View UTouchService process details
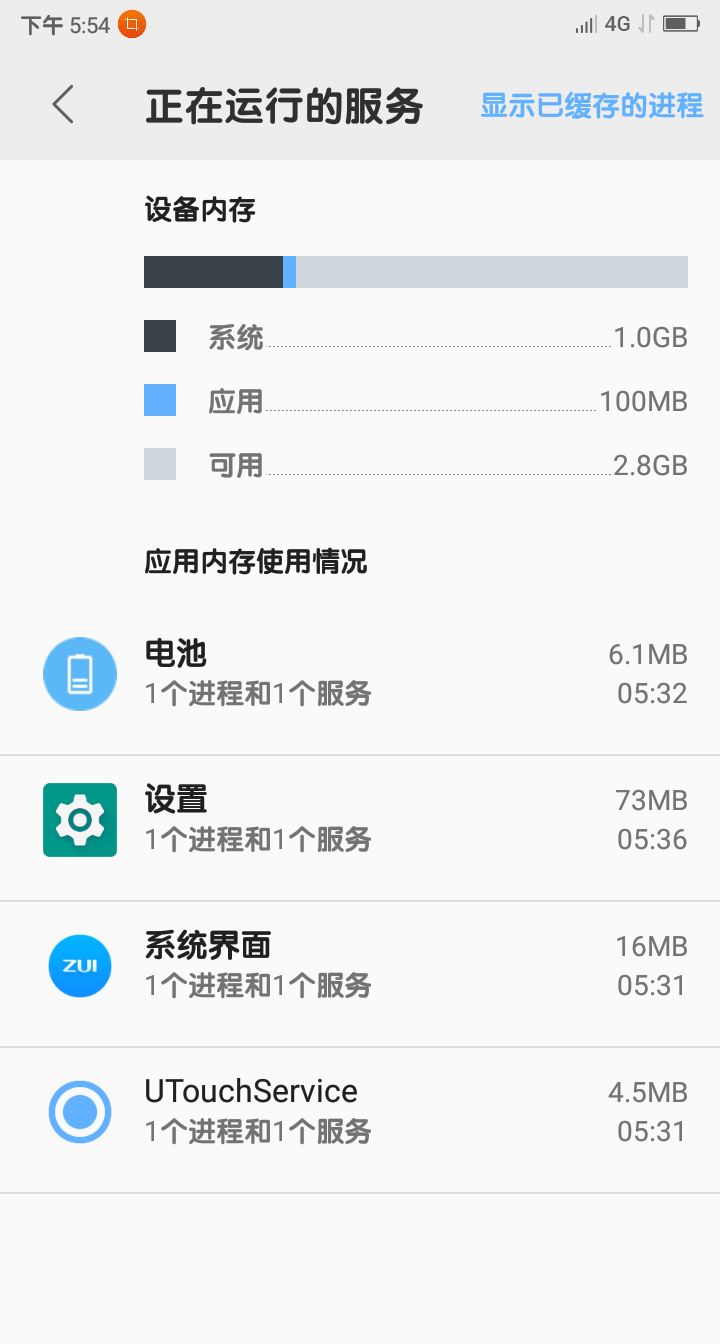Screen dimensions: 720x1344 (360, 1112)
